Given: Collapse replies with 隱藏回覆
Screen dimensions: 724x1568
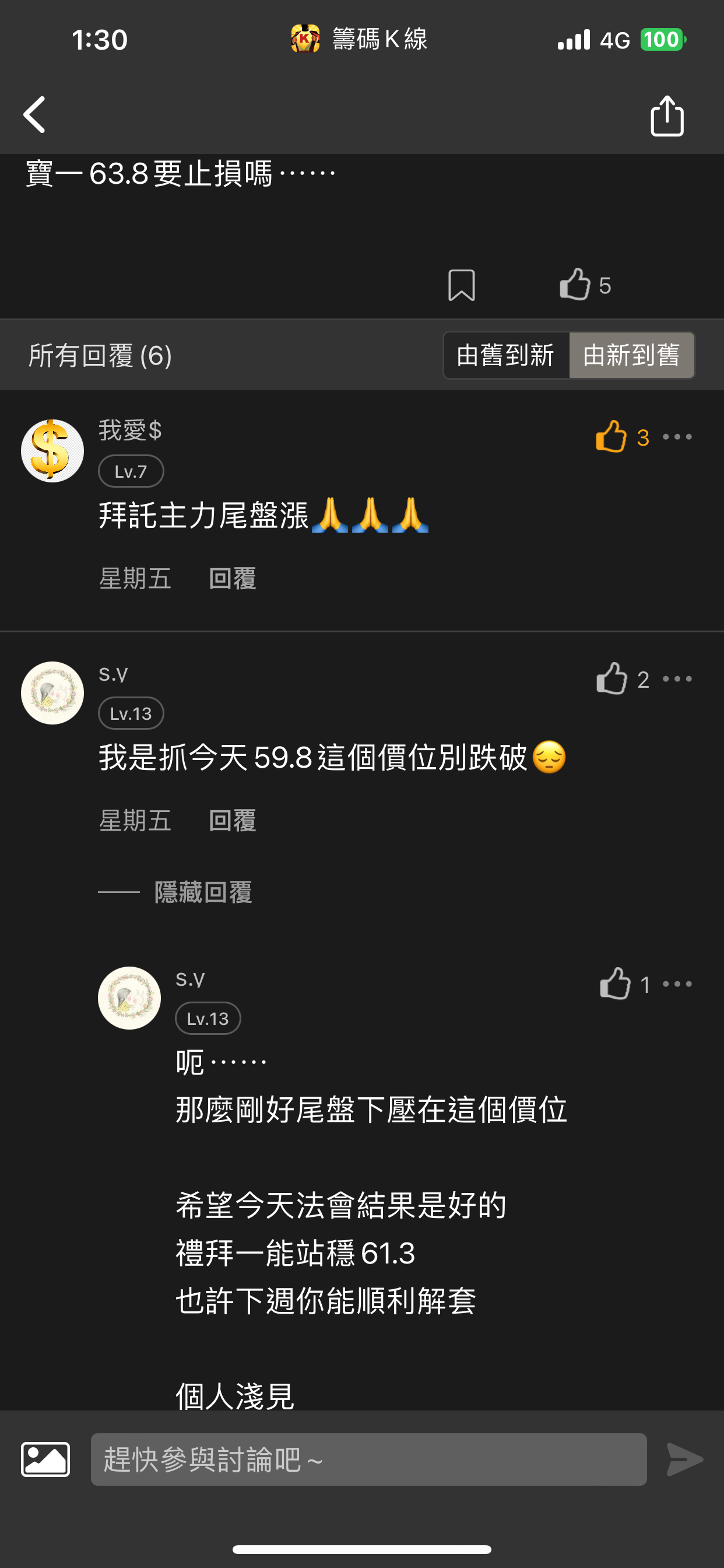Looking at the screenshot, I should pos(203,893).
